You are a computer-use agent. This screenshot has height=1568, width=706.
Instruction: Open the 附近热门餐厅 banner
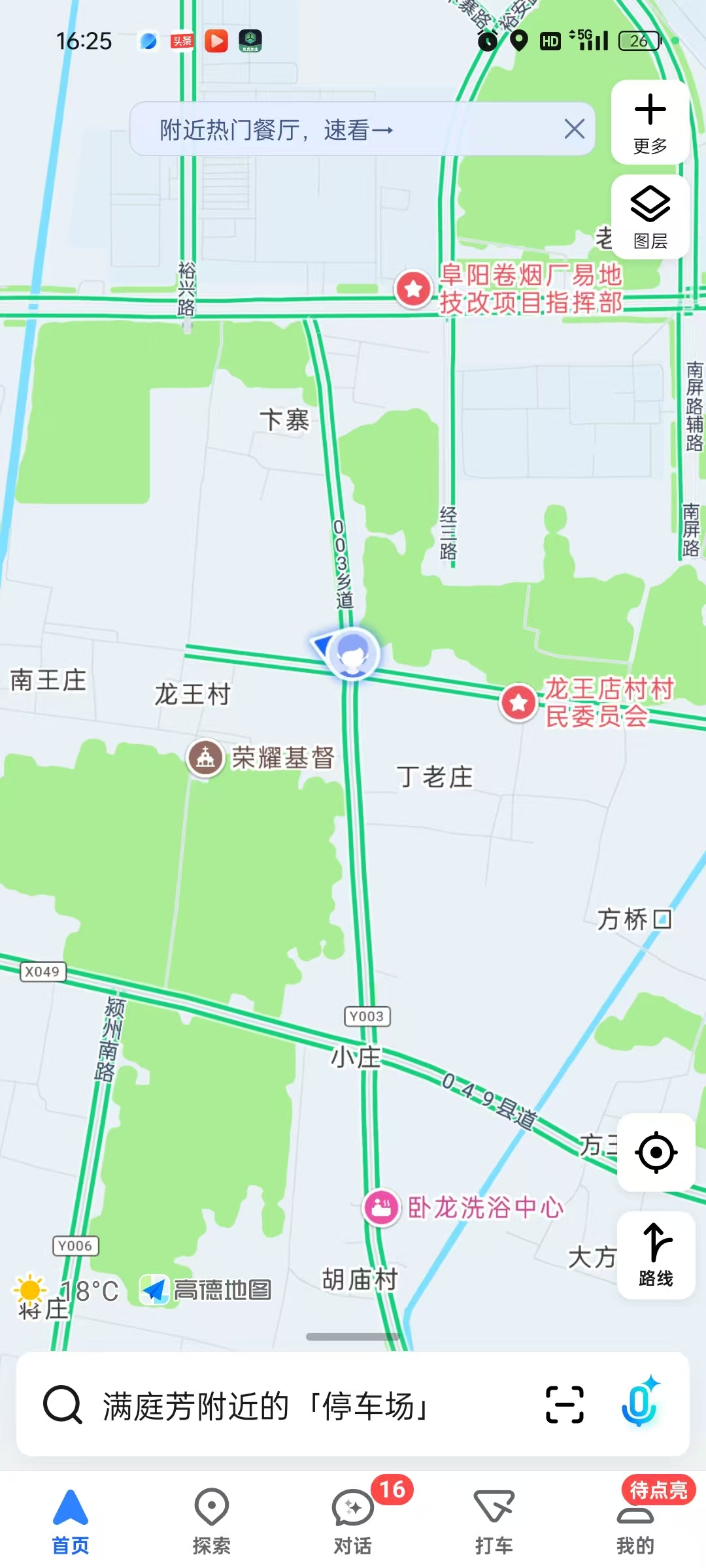click(x=277, y=129)
